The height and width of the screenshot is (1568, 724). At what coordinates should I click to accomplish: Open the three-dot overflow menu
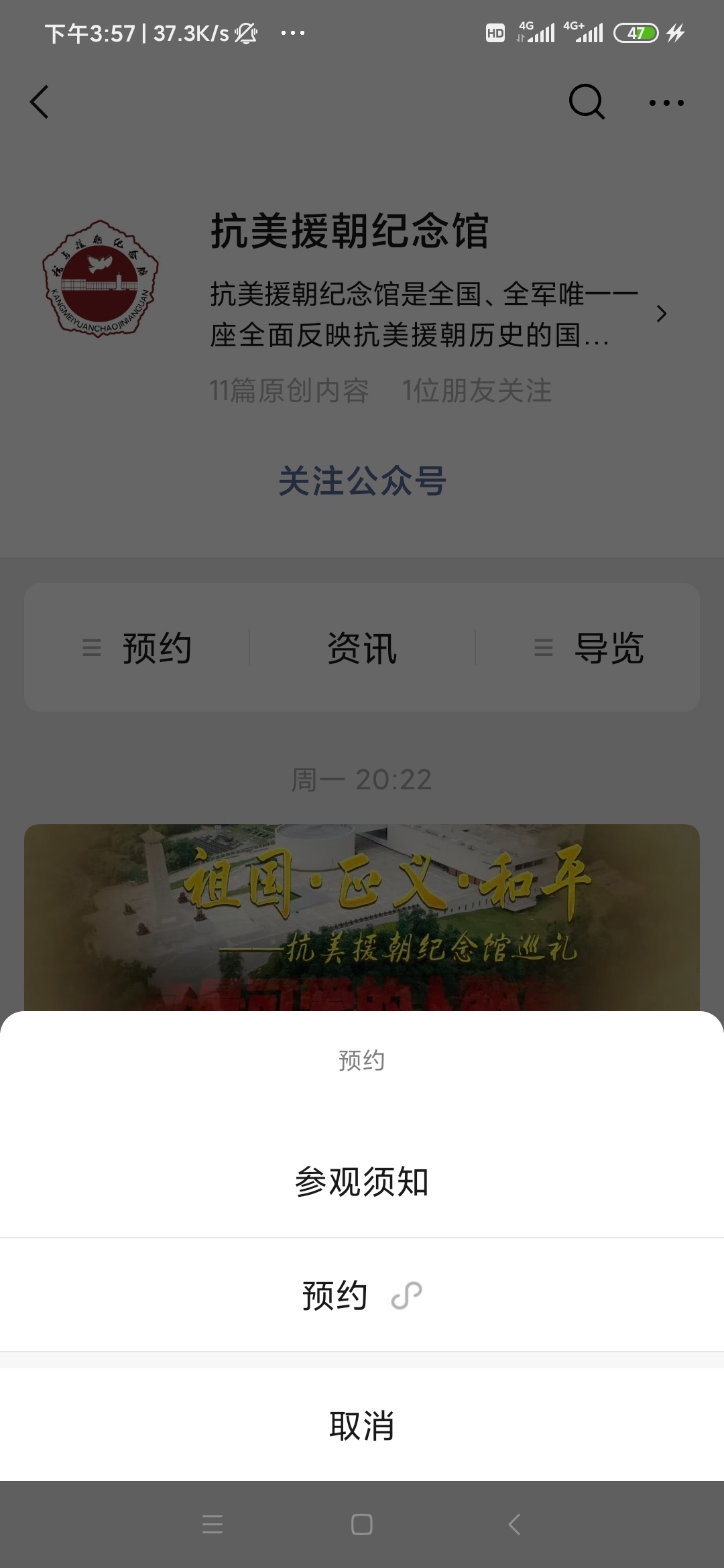pos(666,103)
